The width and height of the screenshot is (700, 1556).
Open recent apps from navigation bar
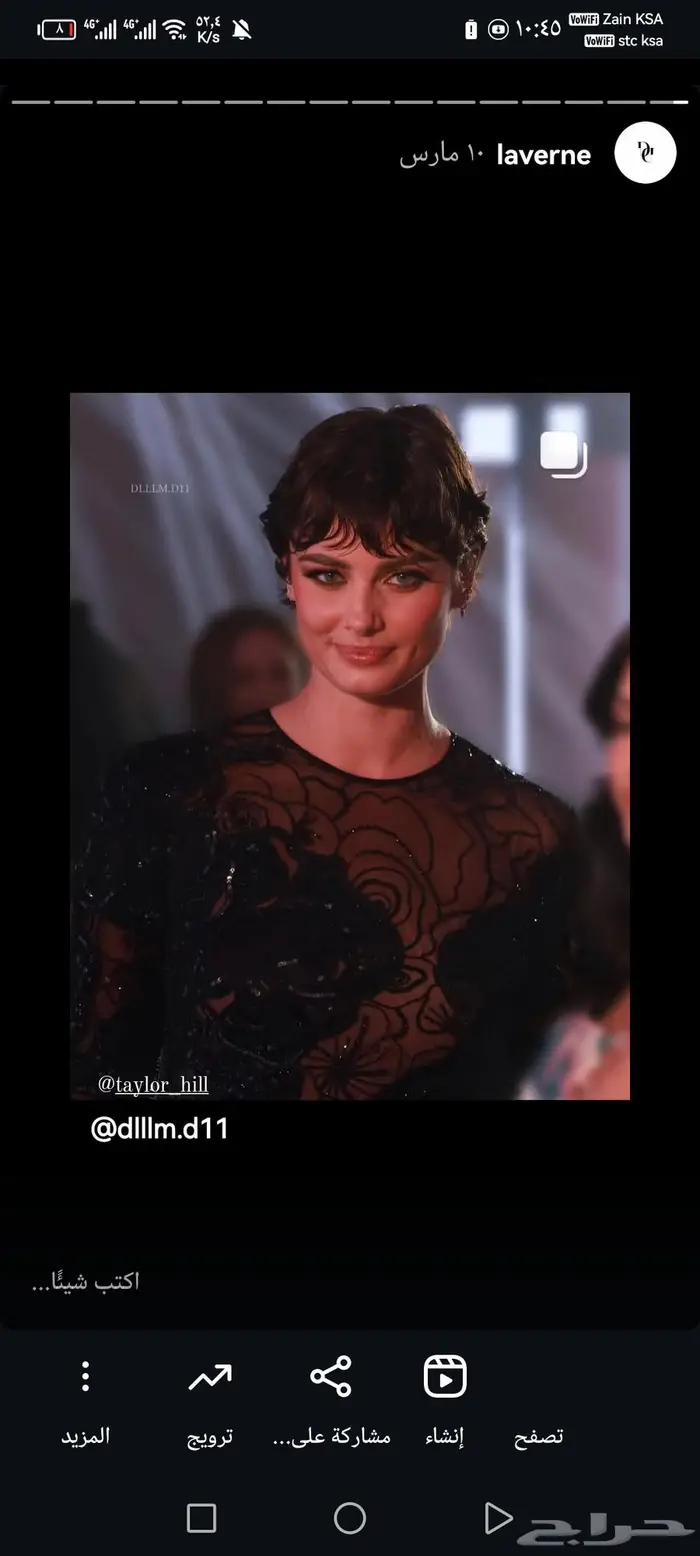click(201, 1518)
